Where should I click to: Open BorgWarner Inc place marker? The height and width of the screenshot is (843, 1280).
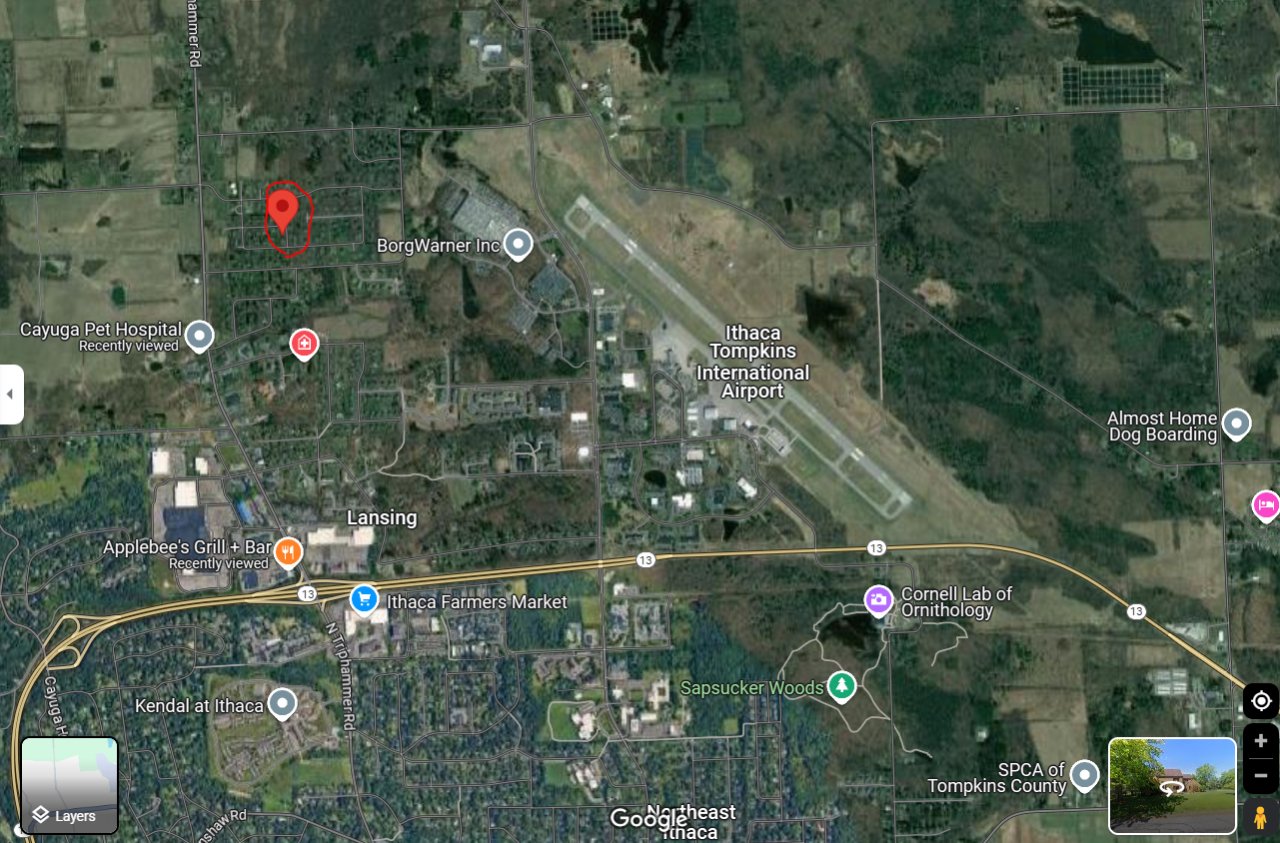pos(517,244)
